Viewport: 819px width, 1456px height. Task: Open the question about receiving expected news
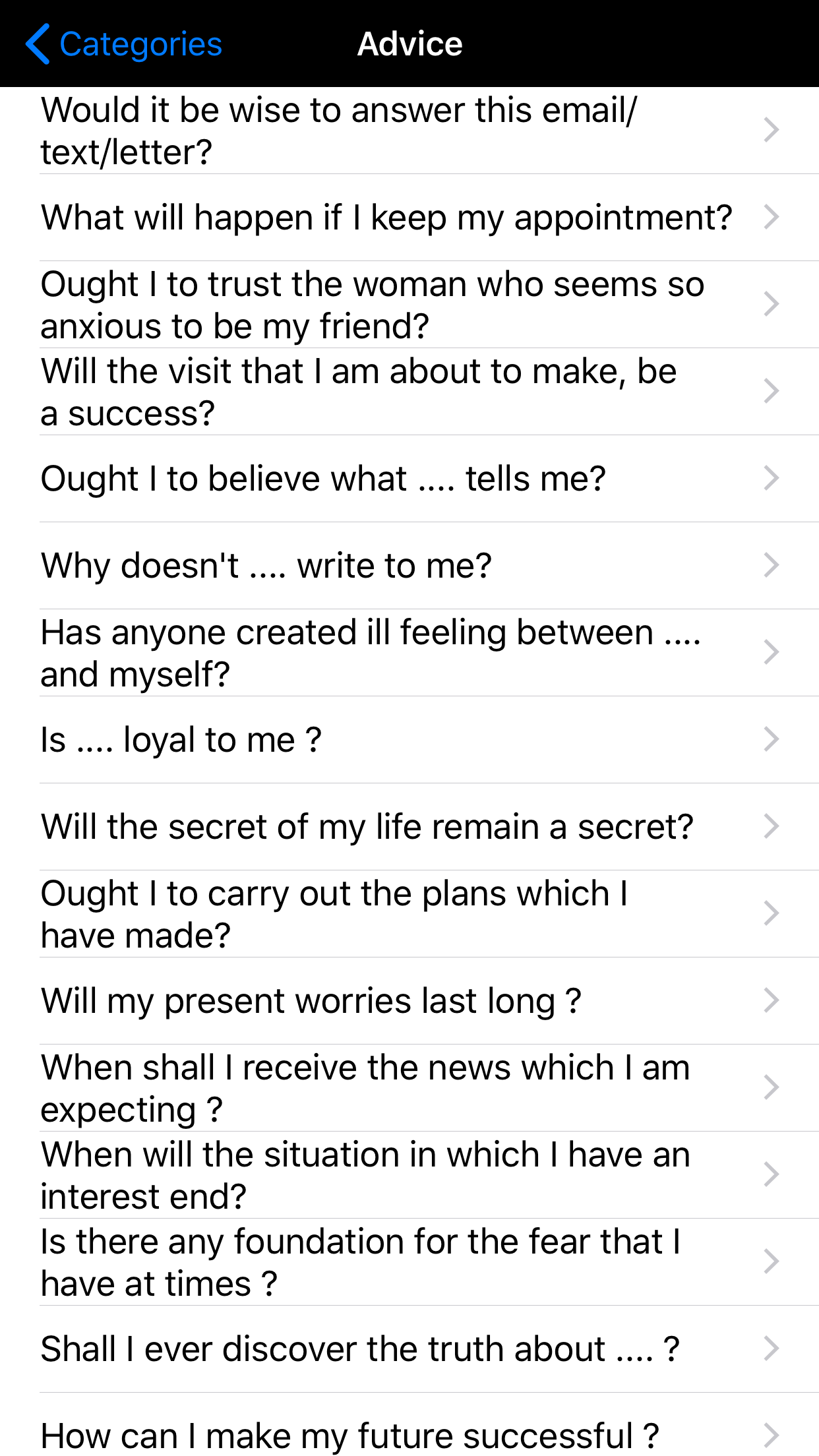click(x=365, y=1087)
